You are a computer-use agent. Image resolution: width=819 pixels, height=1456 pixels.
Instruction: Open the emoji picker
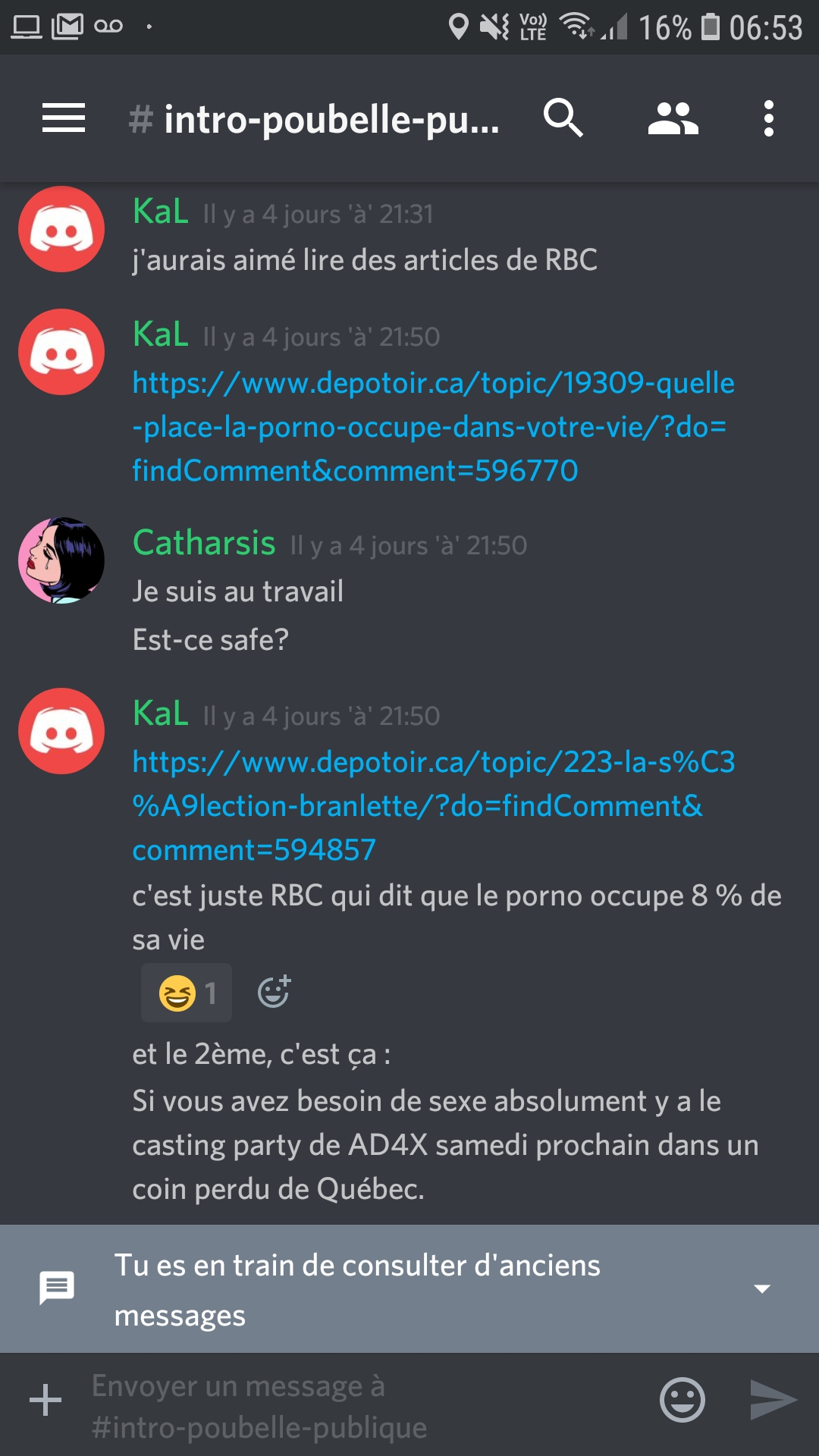[682, 1400]
